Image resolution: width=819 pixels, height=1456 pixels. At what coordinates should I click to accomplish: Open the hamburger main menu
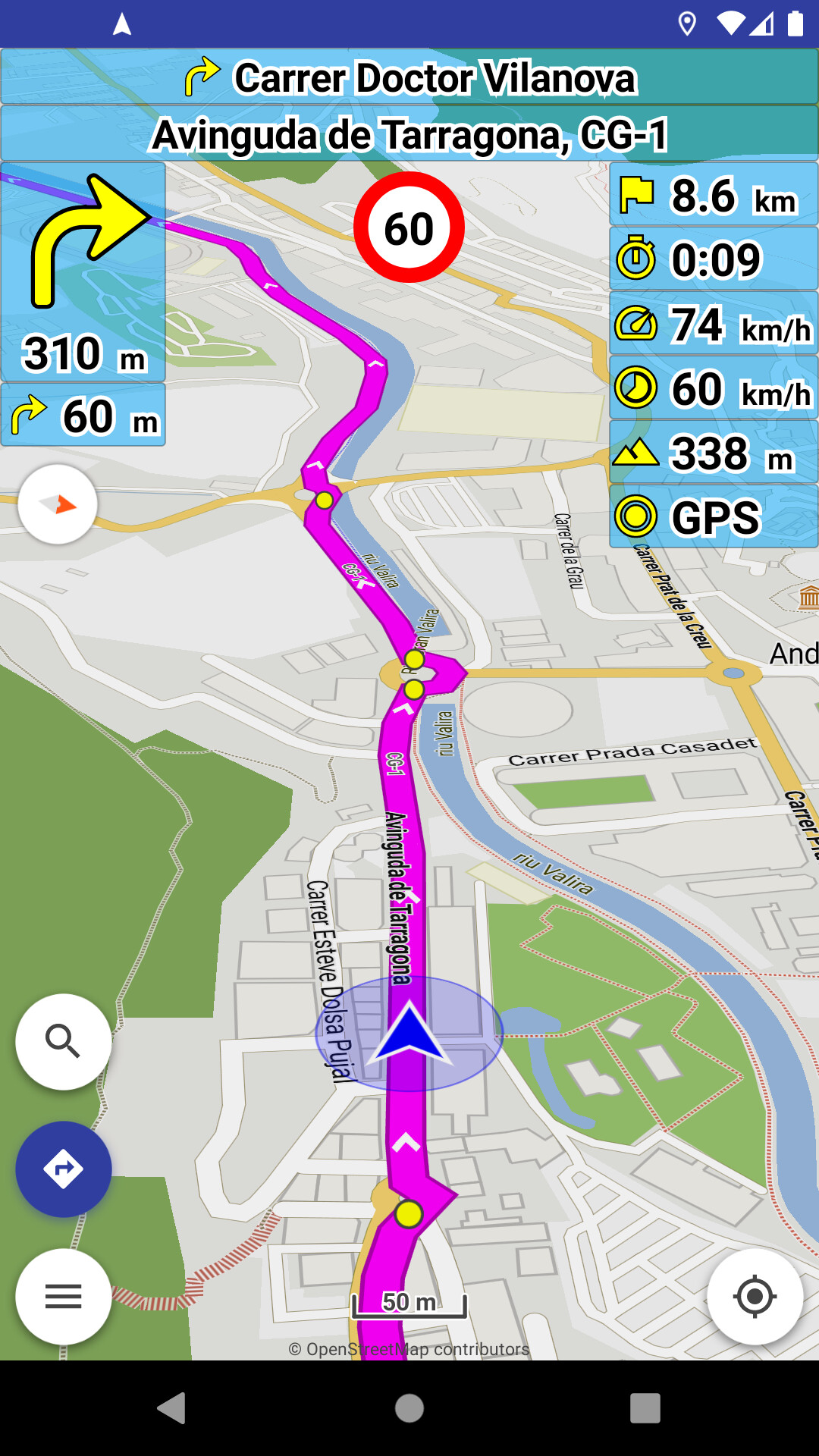tap(64, 1297)
